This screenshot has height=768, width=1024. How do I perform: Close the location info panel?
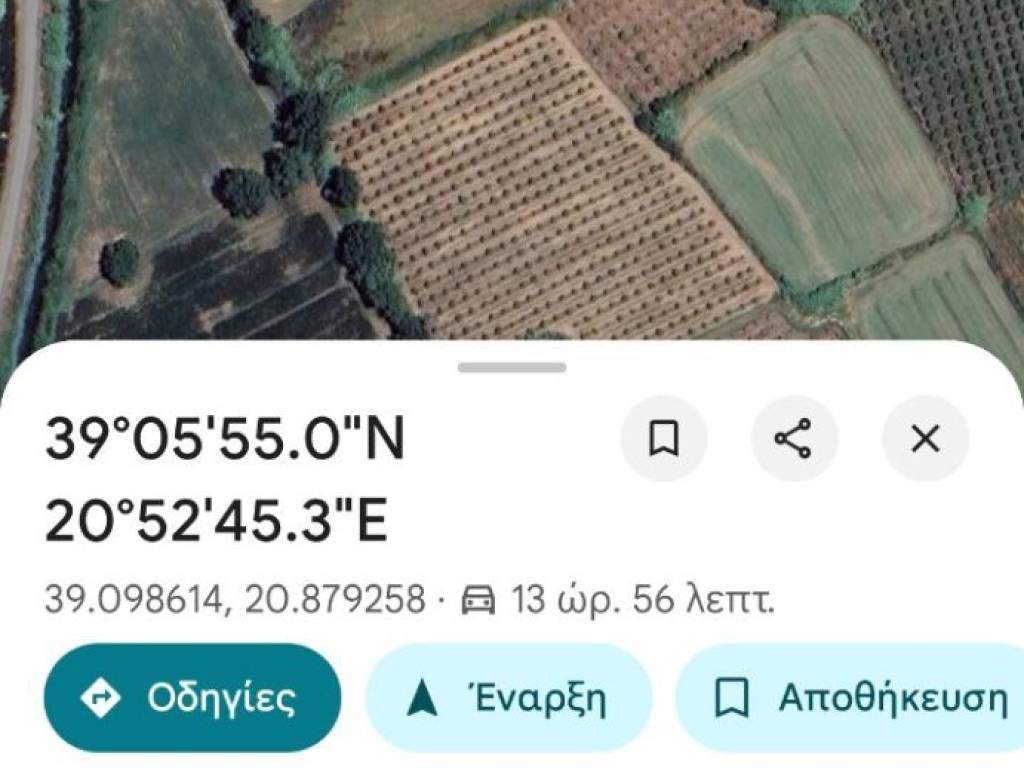point(925,439)
